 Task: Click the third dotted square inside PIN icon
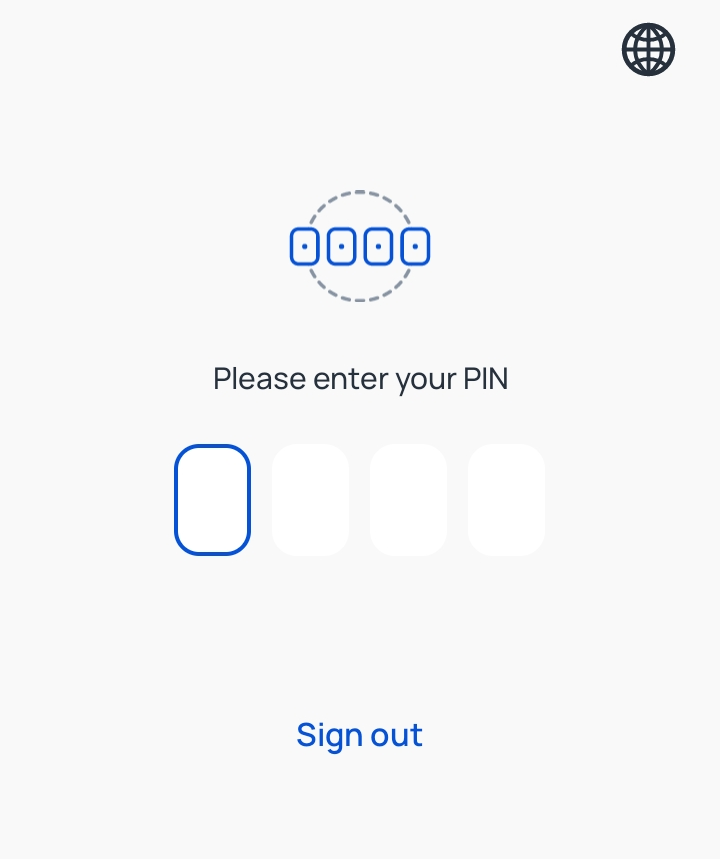[378, 245]
